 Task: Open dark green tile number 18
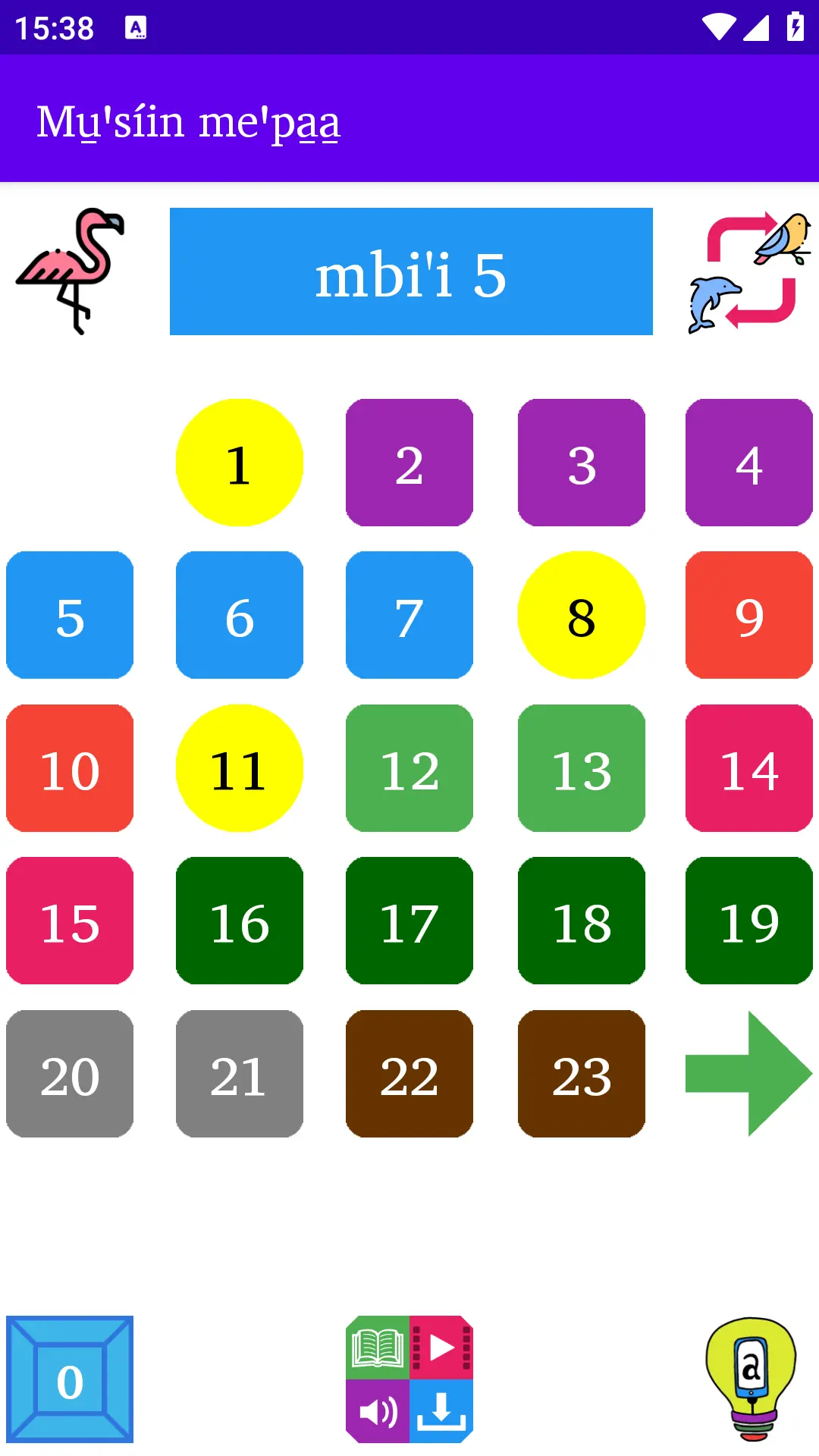tap(582, 921)
